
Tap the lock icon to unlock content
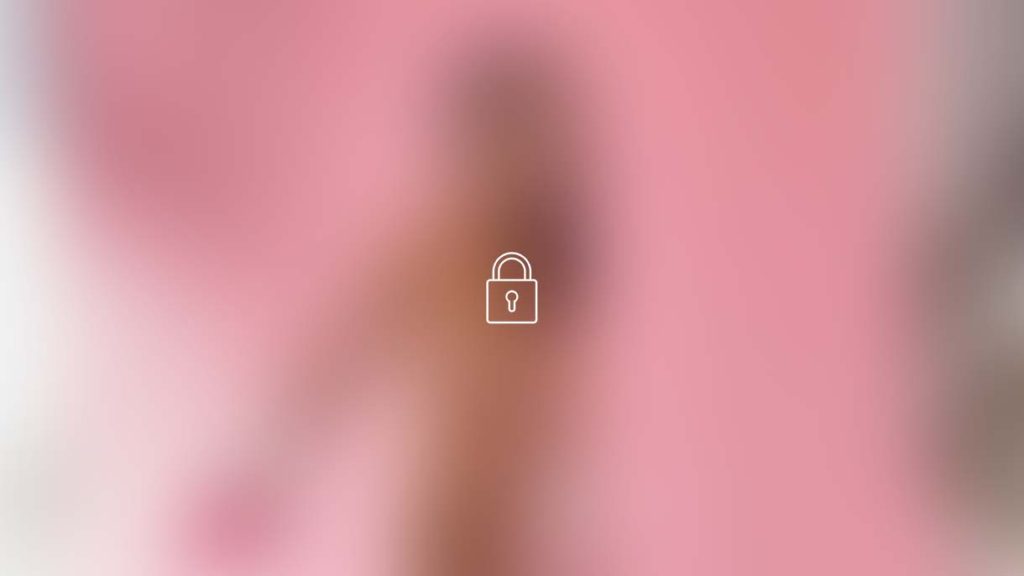[511, 289]
